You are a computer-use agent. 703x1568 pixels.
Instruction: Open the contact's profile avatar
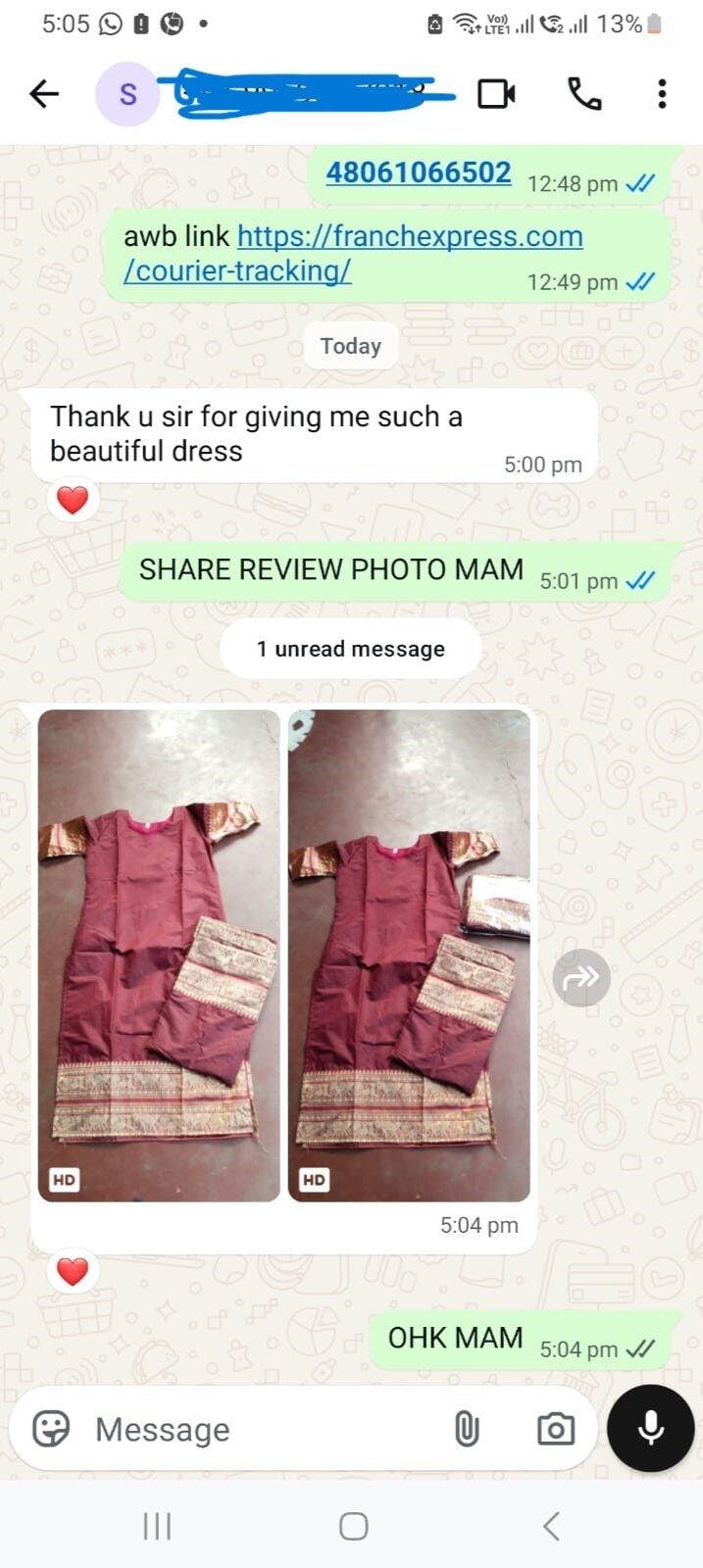127,94
